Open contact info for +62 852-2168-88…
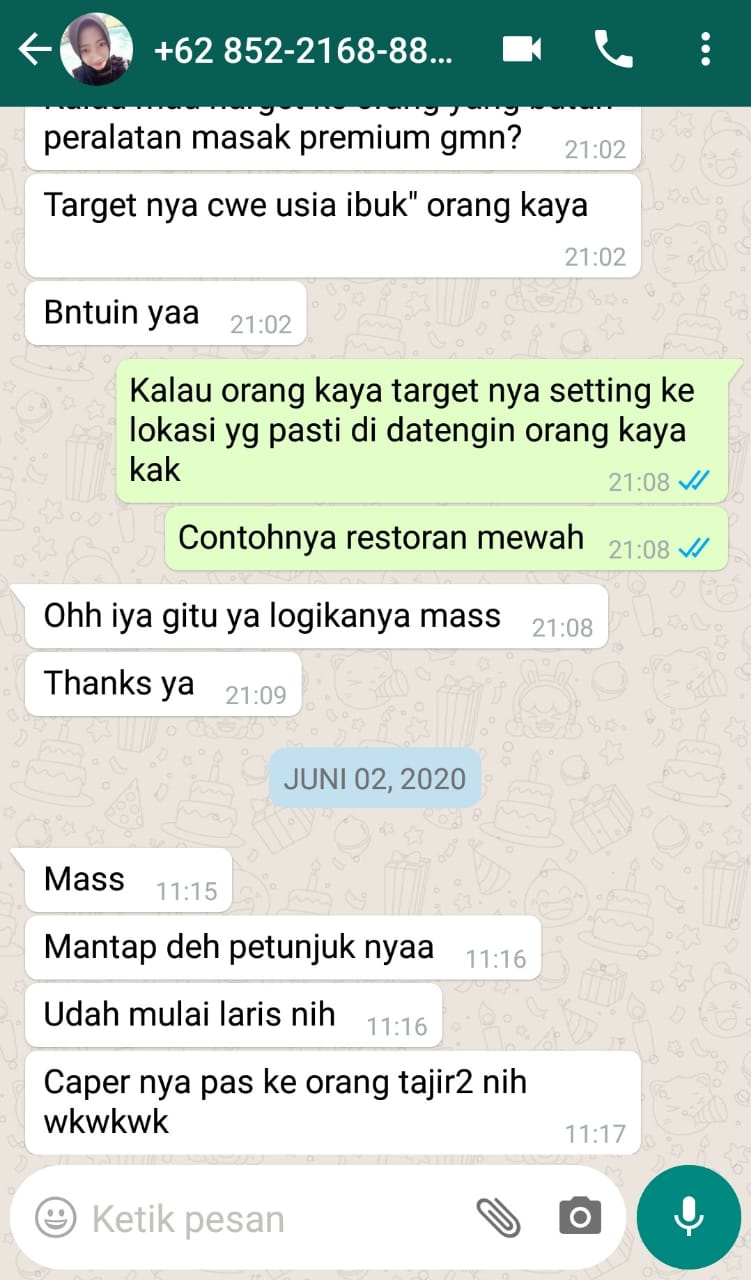 (302, 50)
